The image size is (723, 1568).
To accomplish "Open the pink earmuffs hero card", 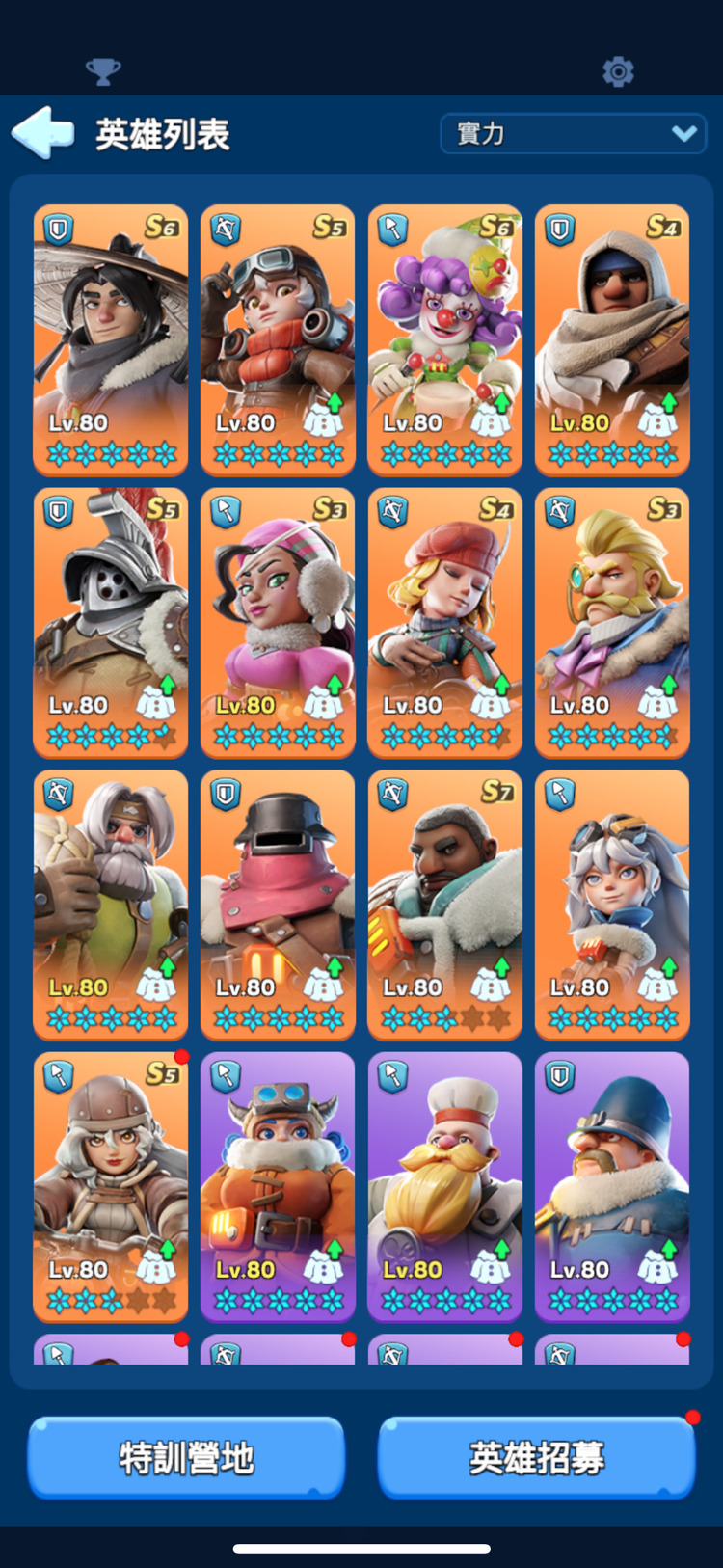I will coord(278,622).
